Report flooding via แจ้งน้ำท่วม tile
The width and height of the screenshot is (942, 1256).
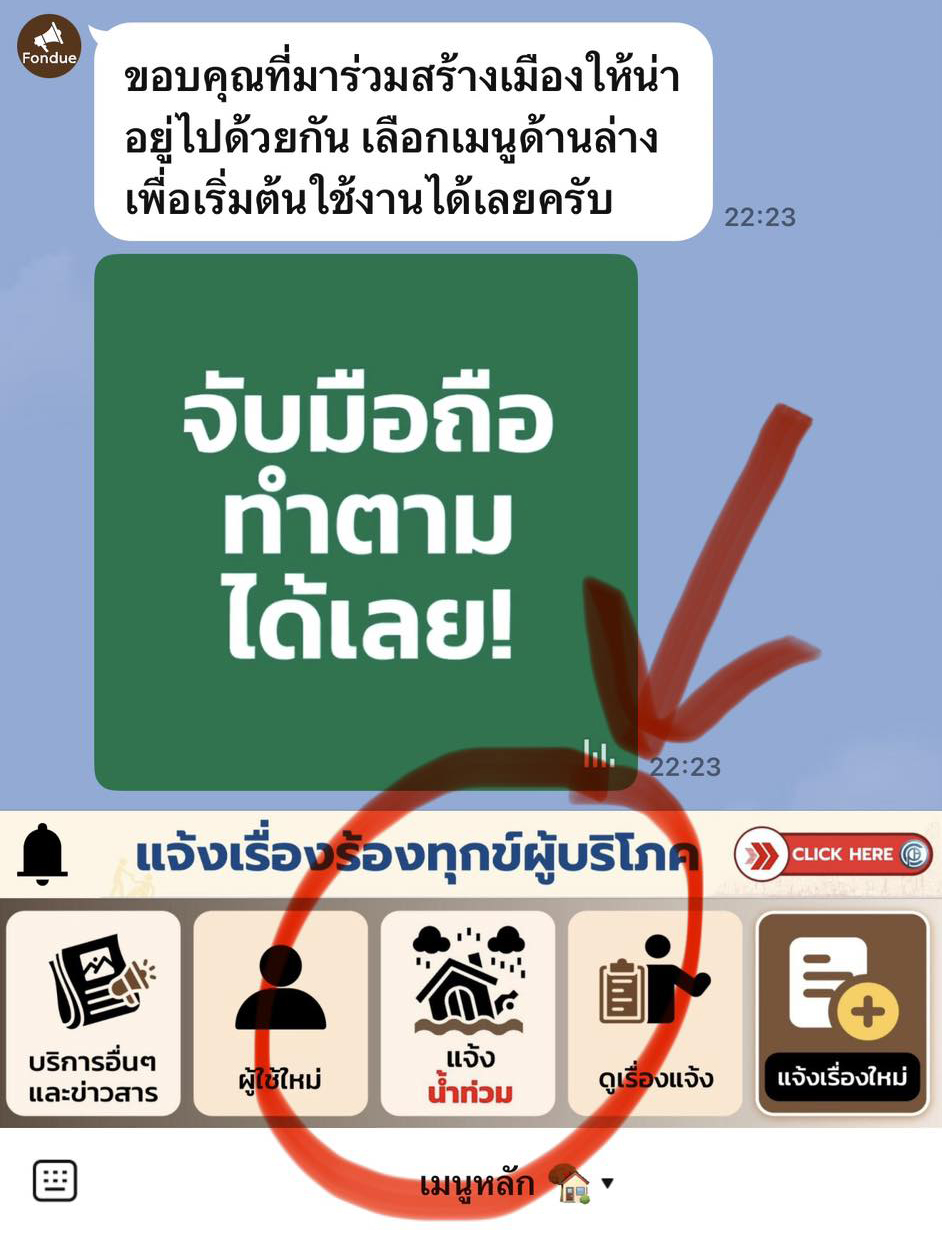pos(467,1013)
